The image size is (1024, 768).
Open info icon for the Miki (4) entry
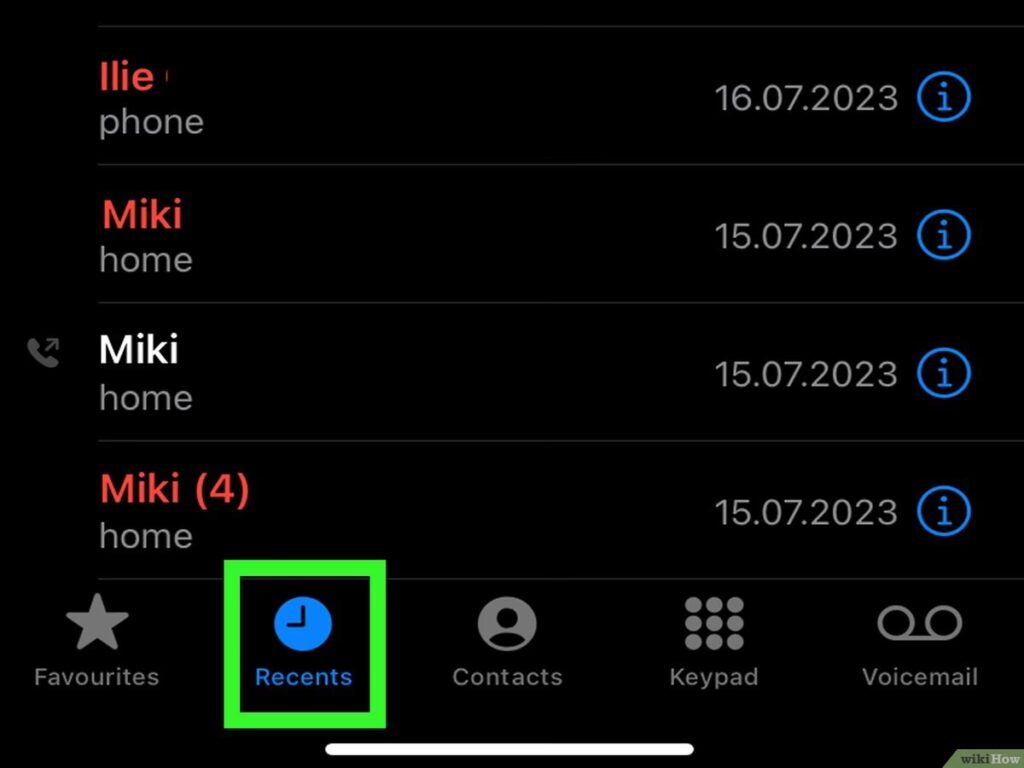point(944,511)
